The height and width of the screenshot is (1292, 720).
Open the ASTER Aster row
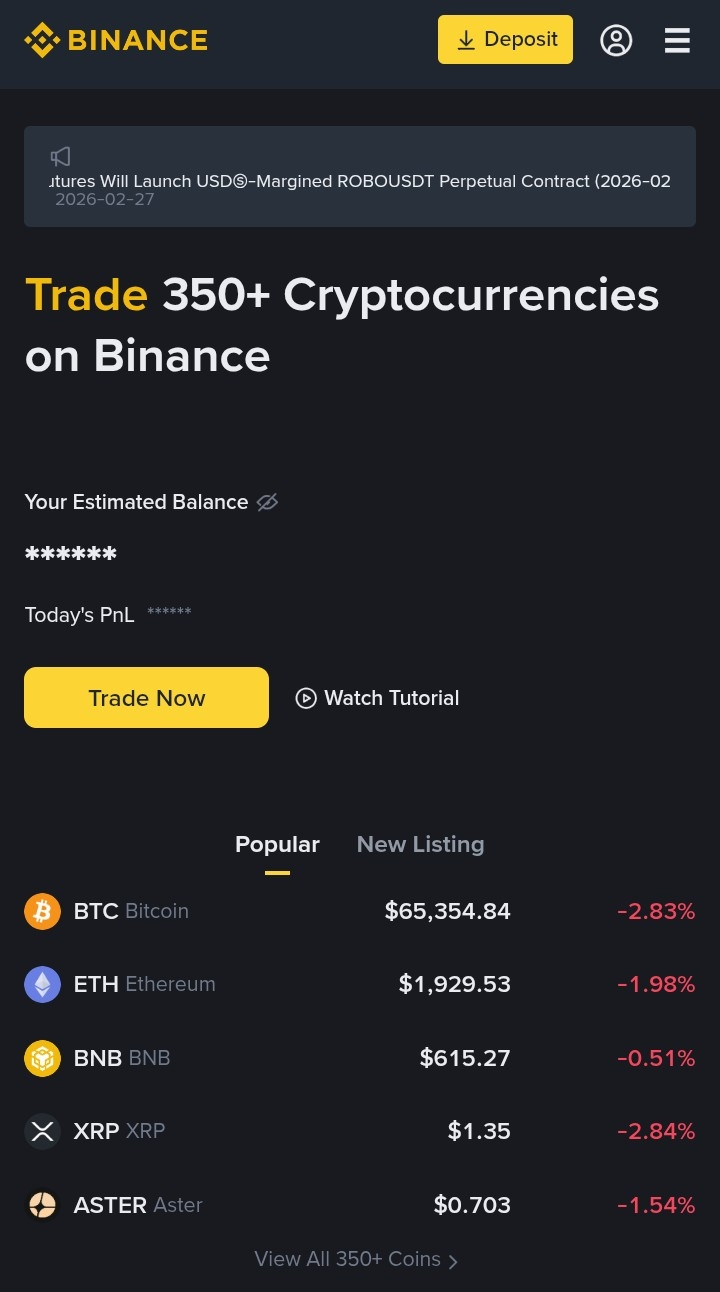[360, 1205]
